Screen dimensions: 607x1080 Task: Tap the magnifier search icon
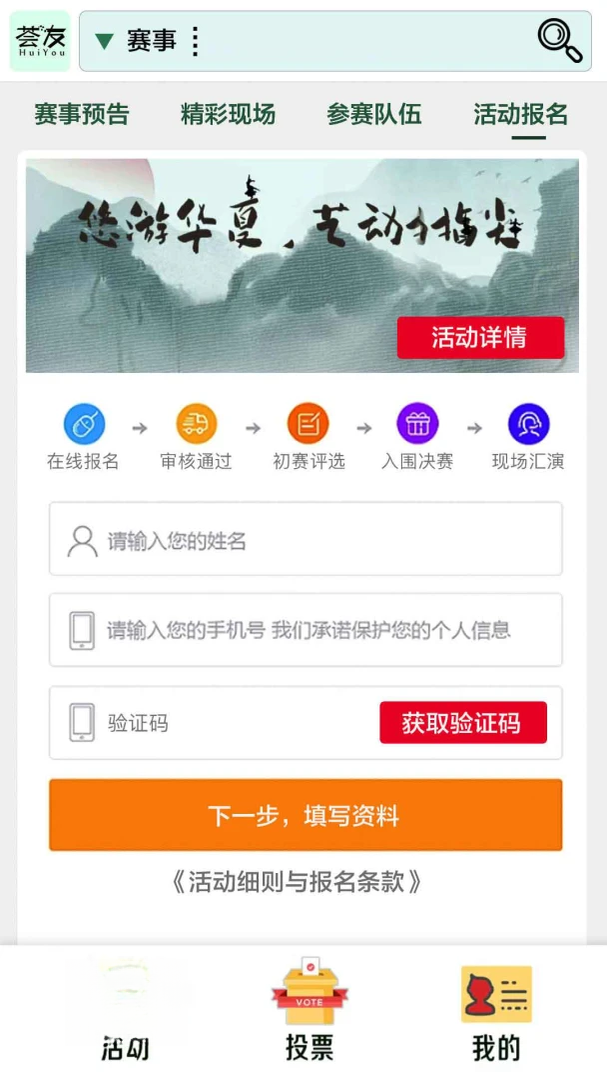pyautogui.click(x=559, y=41)
